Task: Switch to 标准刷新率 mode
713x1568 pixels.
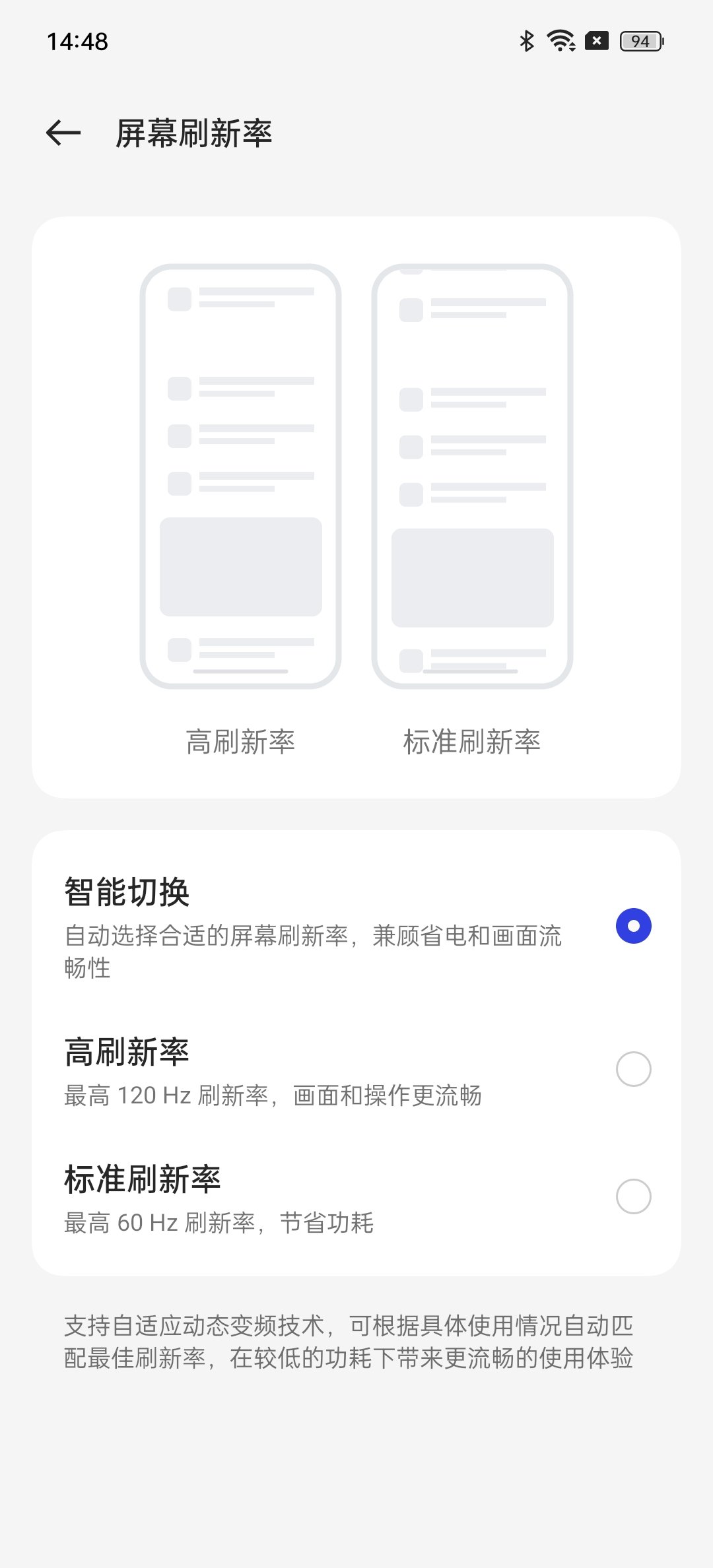Action: (x=633, y=1196)
